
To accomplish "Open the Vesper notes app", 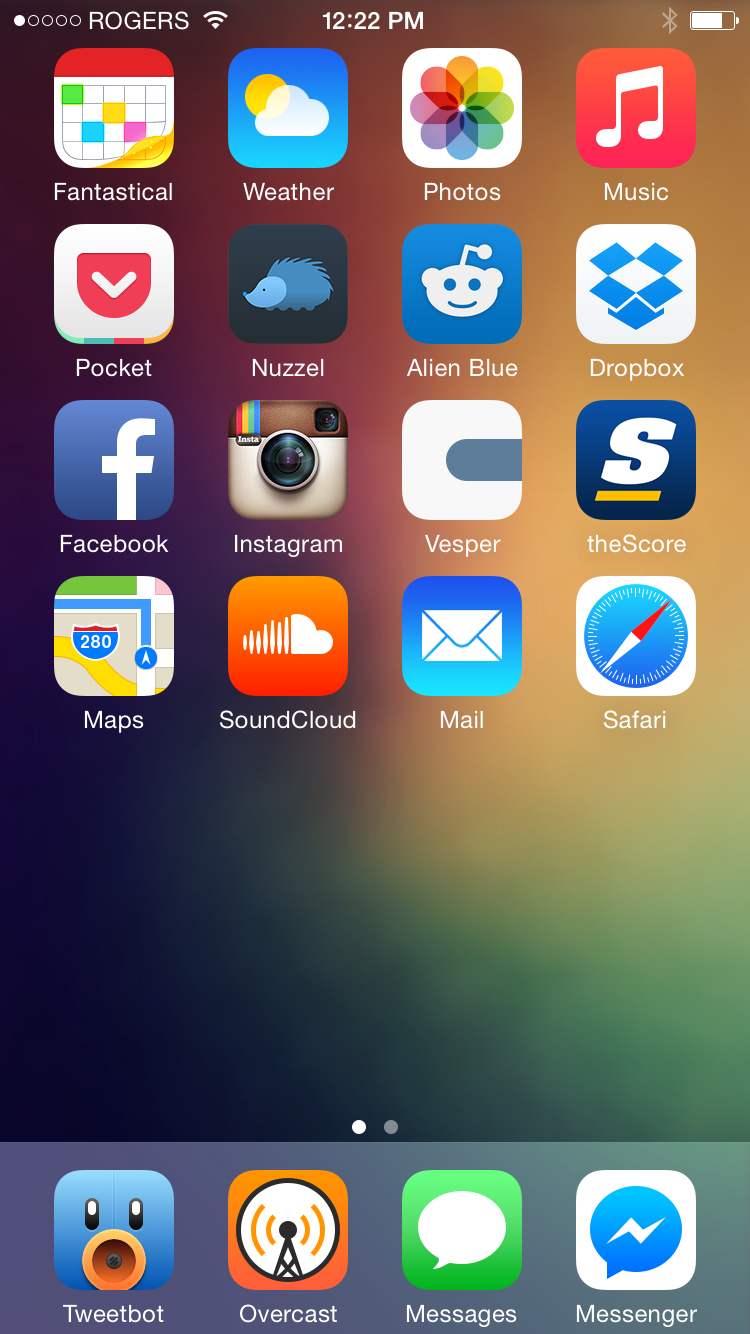I will pos(462,460).
